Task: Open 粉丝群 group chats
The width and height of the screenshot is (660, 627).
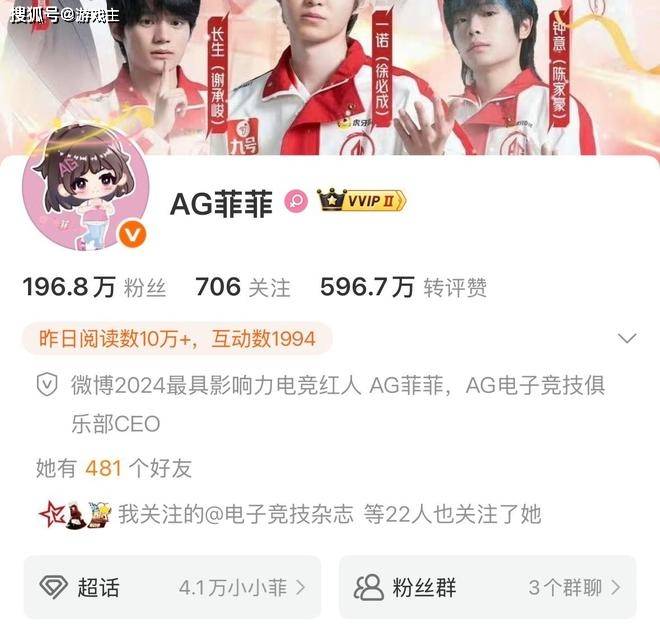Action: pyautogui.click(x=487, y=587)
